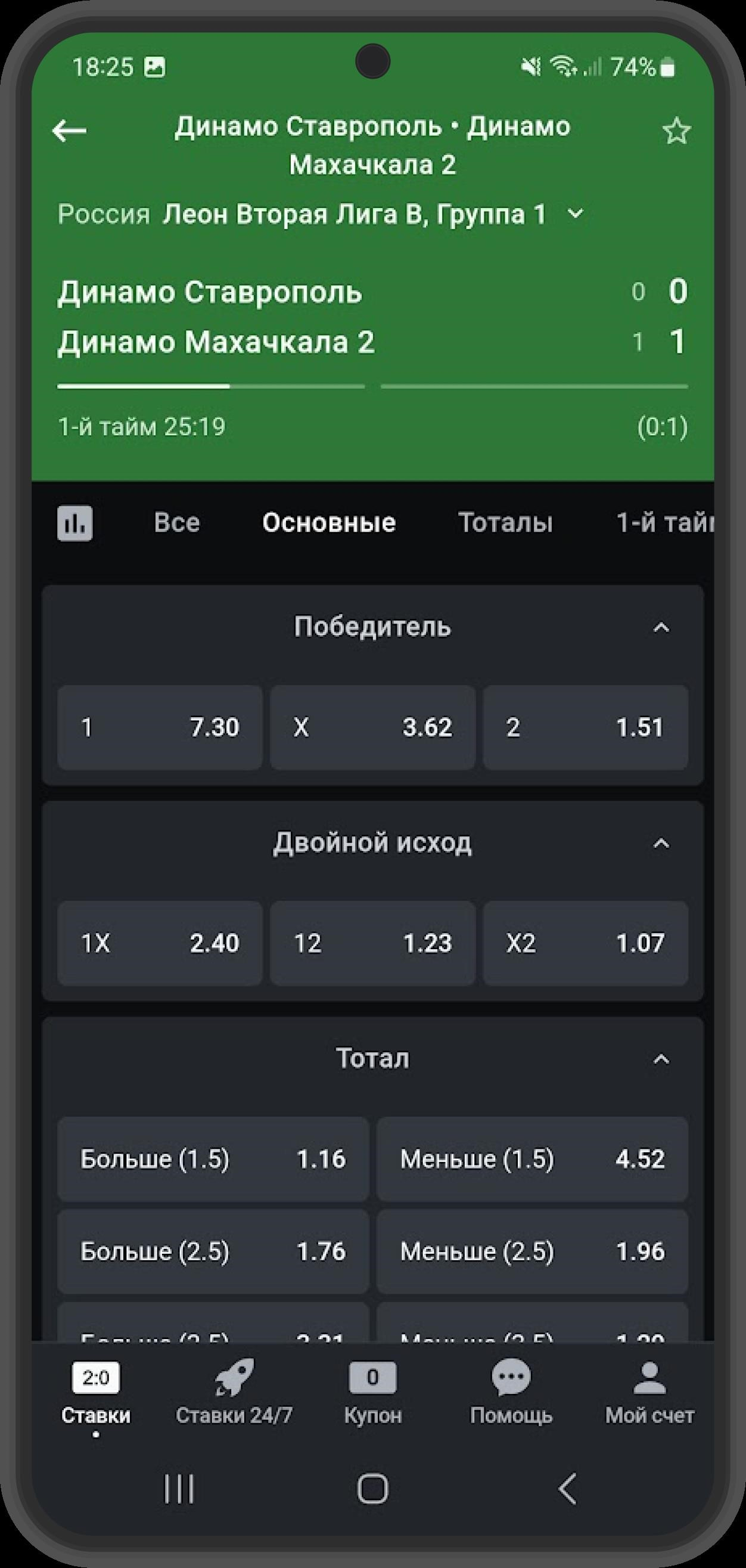Switch to the Тоталы tab

click(x=505, y=523)
